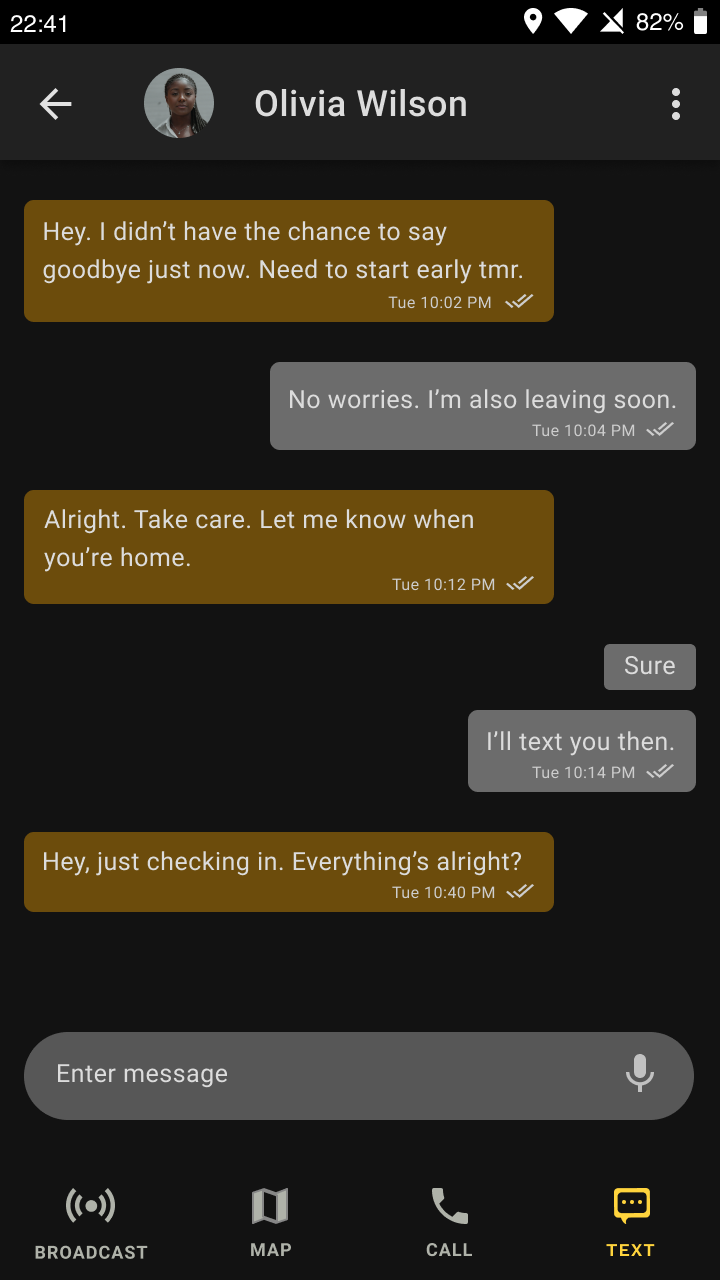Select the Text tab
The image size is (720, 1280).
coord(630,1222)
